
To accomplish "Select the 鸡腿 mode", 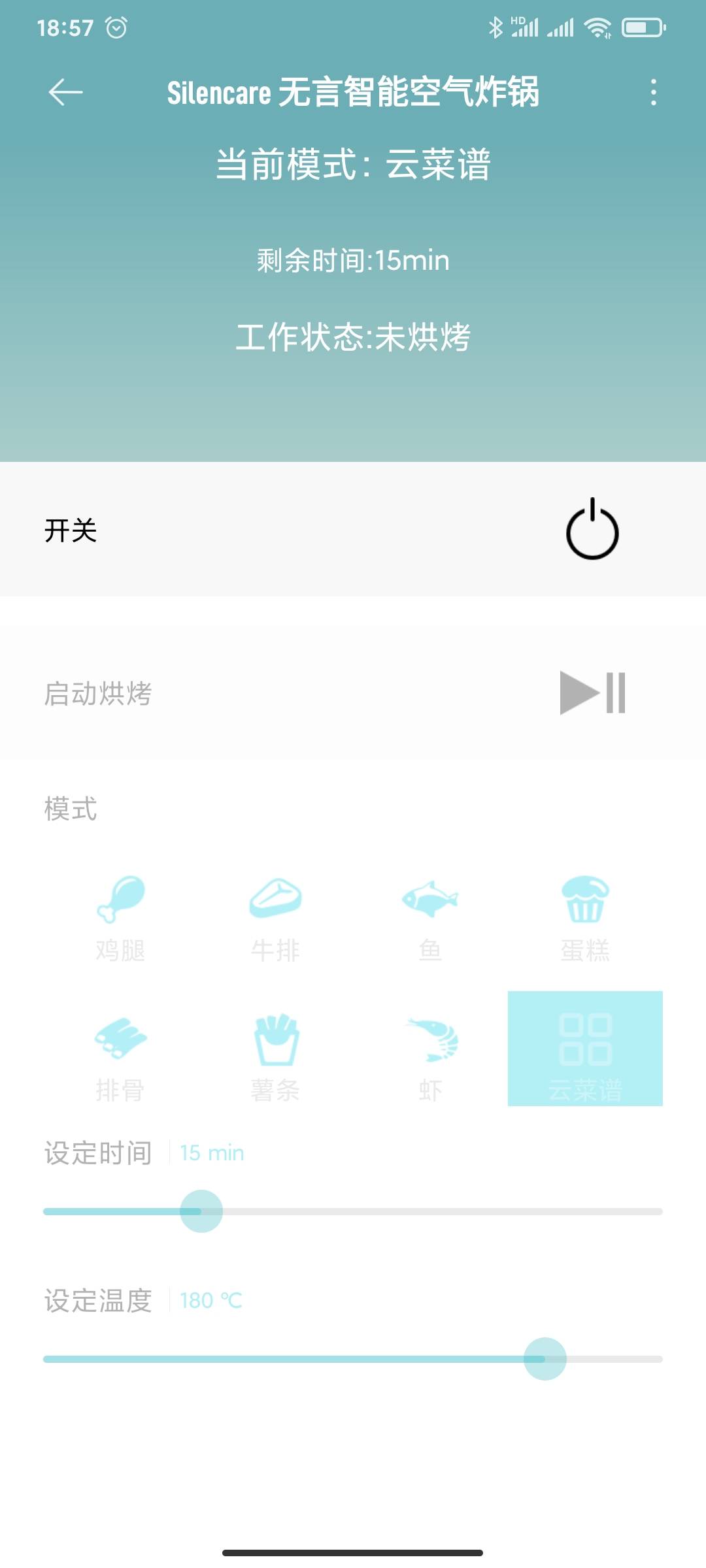I will [x=120, y=918].
